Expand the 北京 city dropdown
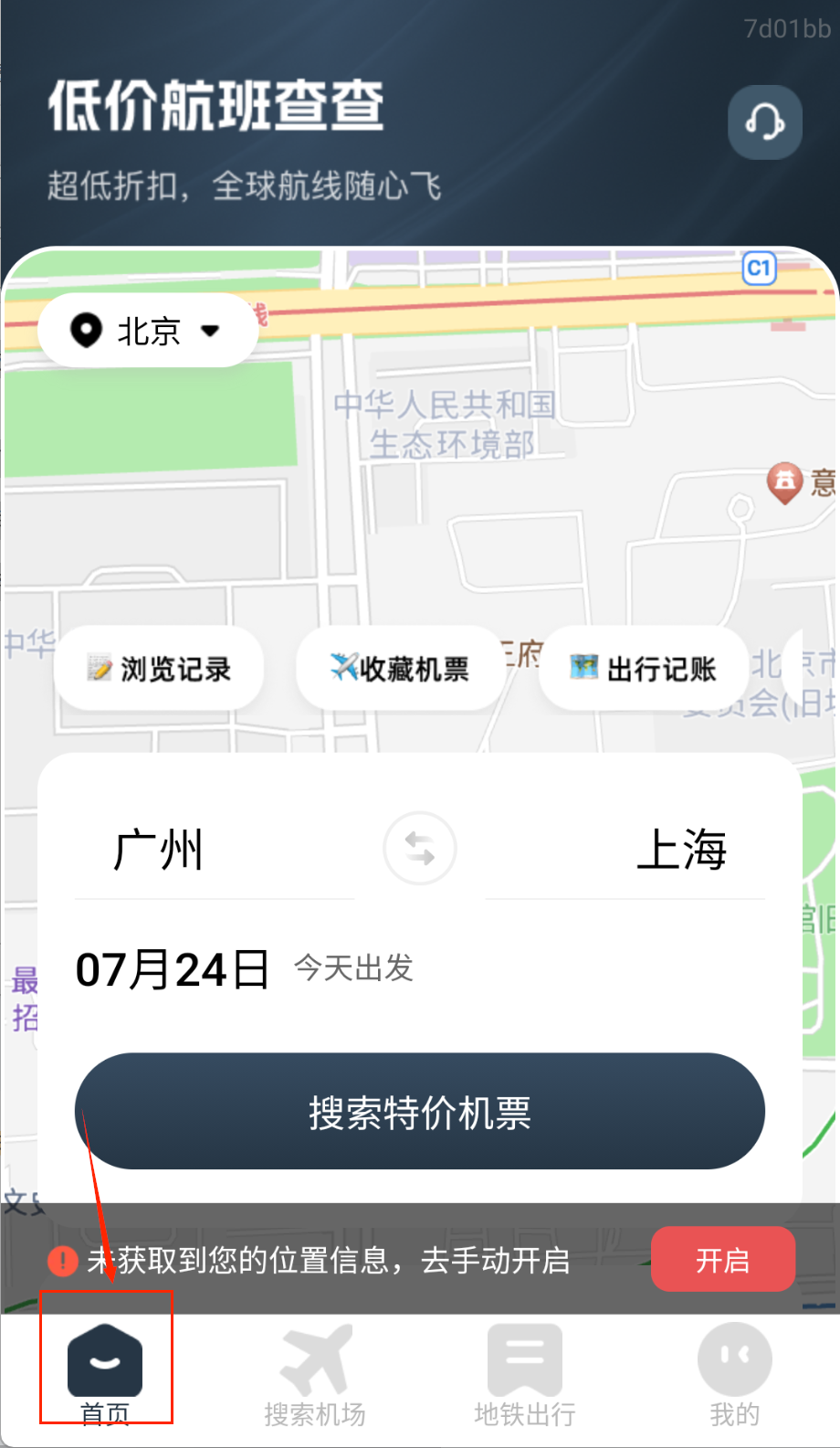This screenshot has height=1448, width=840. (148, 331)
